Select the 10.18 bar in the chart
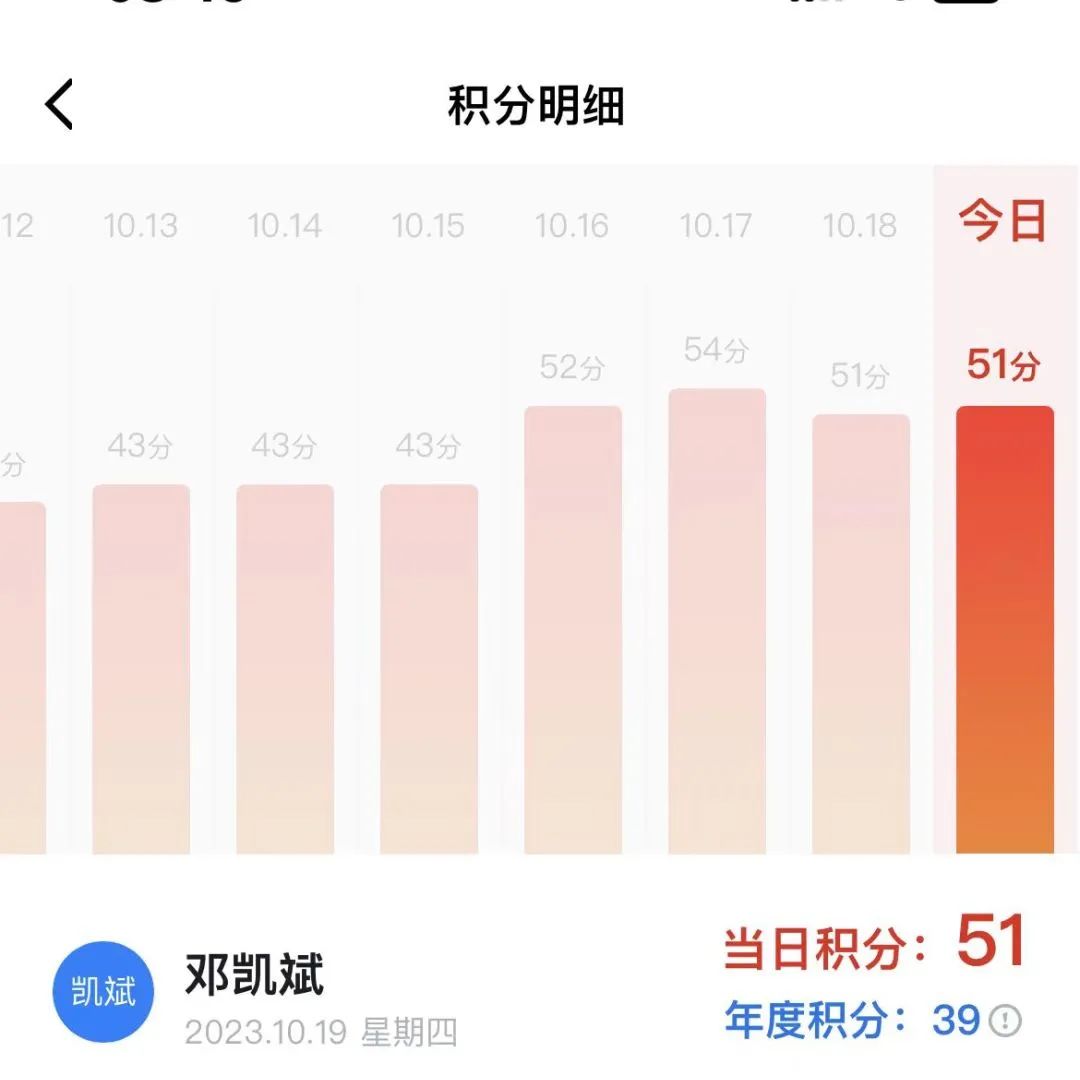This screenshot has width=1080, height=1080. click(861, 633)
